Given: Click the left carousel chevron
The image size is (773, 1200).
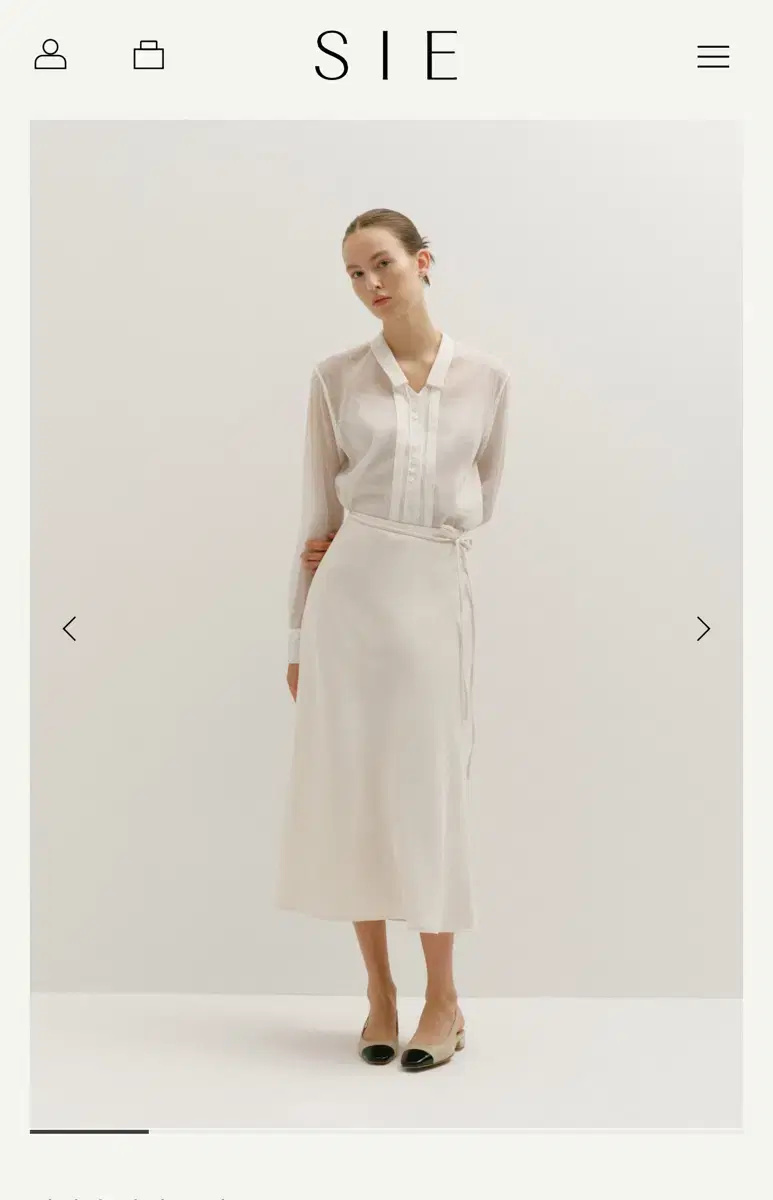Looking at the screenshot, I should (x=69, y=629).
